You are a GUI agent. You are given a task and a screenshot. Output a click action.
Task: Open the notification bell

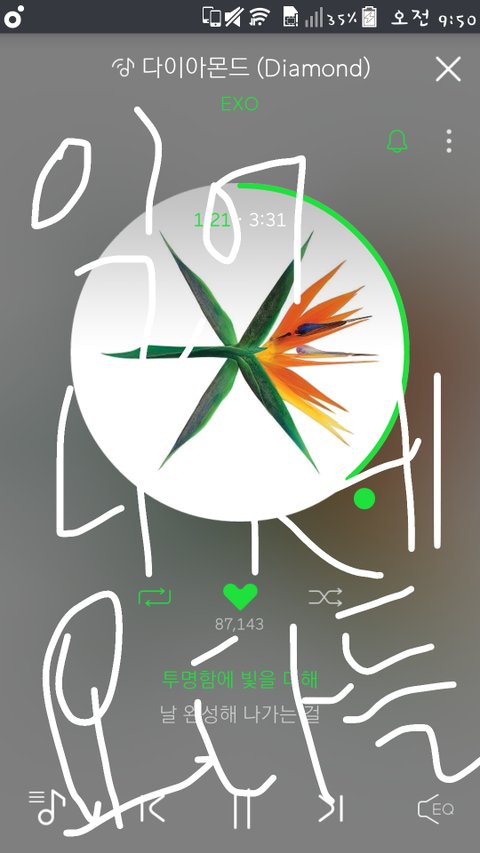(x=397, y=141)
